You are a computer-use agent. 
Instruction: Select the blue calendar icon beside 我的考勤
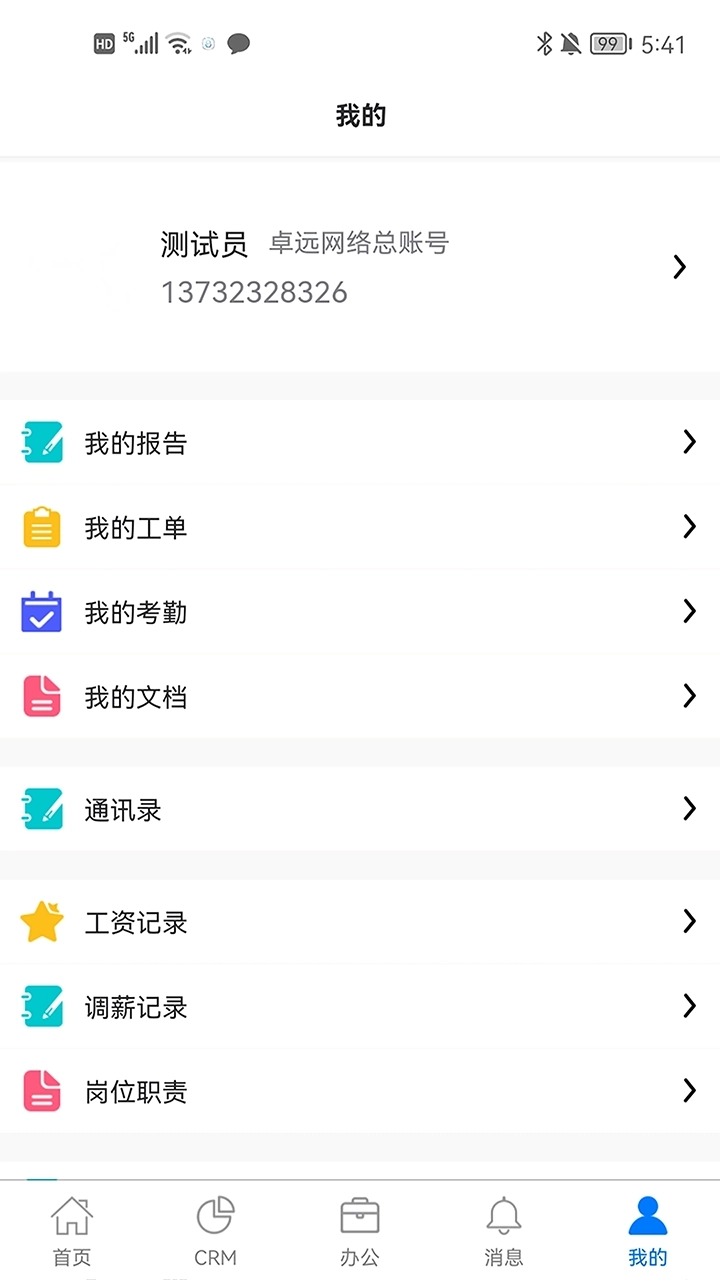41,612
